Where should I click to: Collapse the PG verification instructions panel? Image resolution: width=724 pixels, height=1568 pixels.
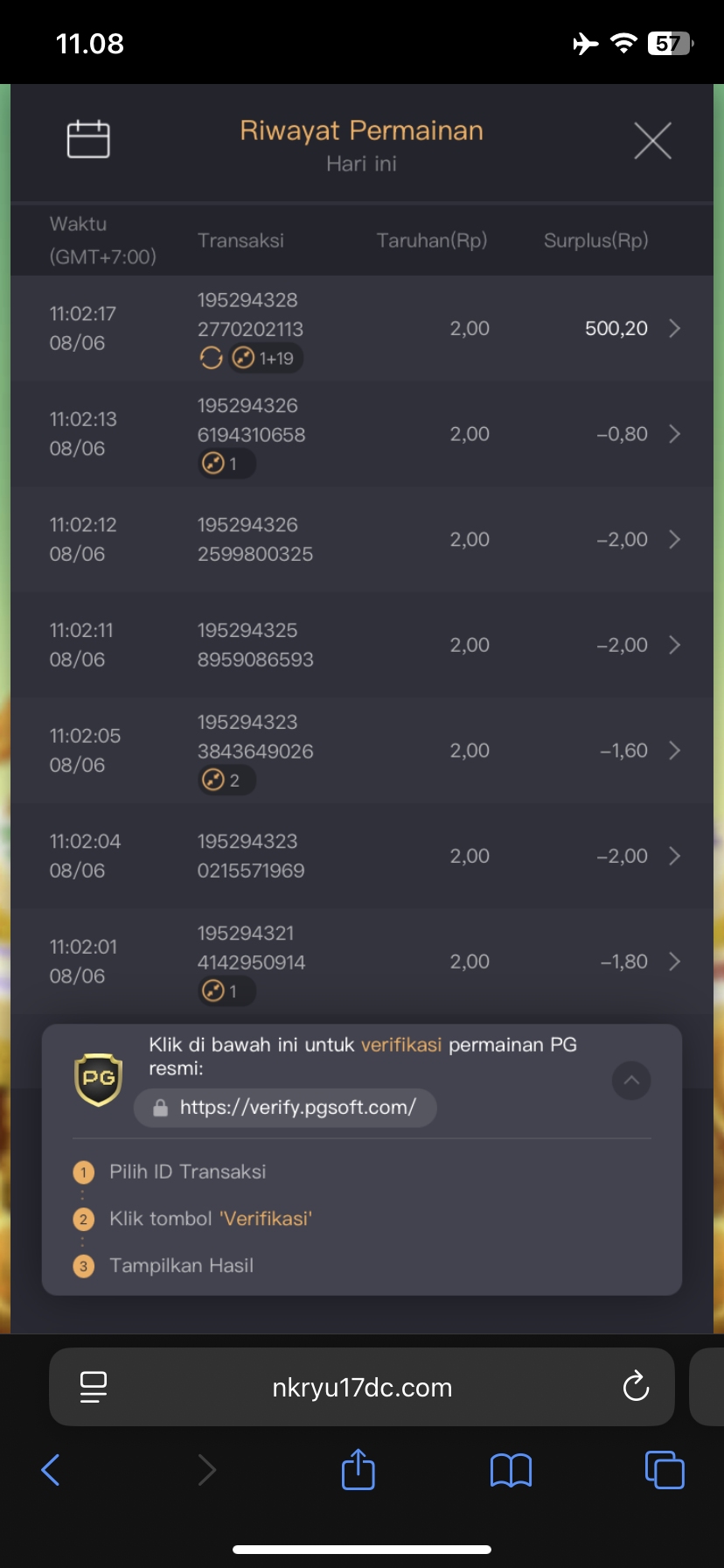pyautogui.click(x=631, y=1081)
